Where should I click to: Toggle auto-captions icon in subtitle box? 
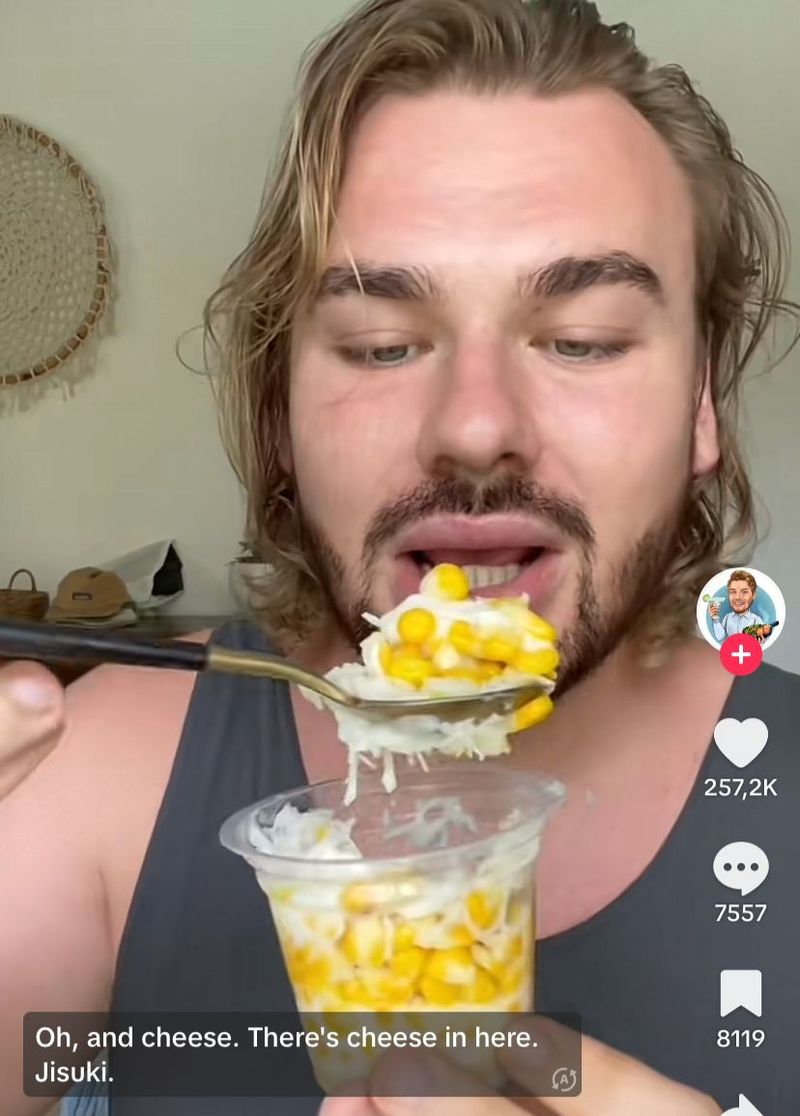(x=563, y=1078)
